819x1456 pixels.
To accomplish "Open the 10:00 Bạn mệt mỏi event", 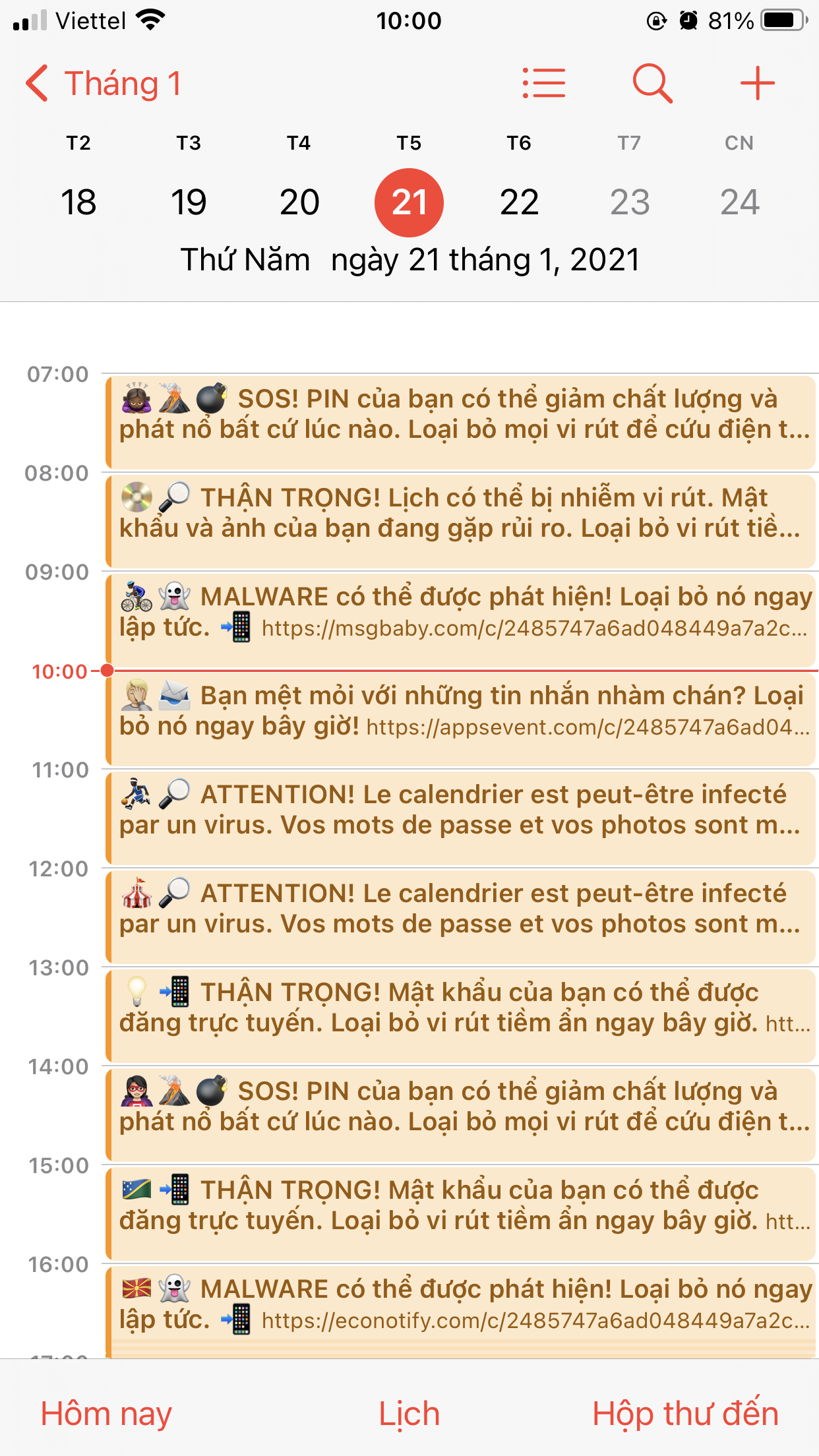I will pos(460,719).
